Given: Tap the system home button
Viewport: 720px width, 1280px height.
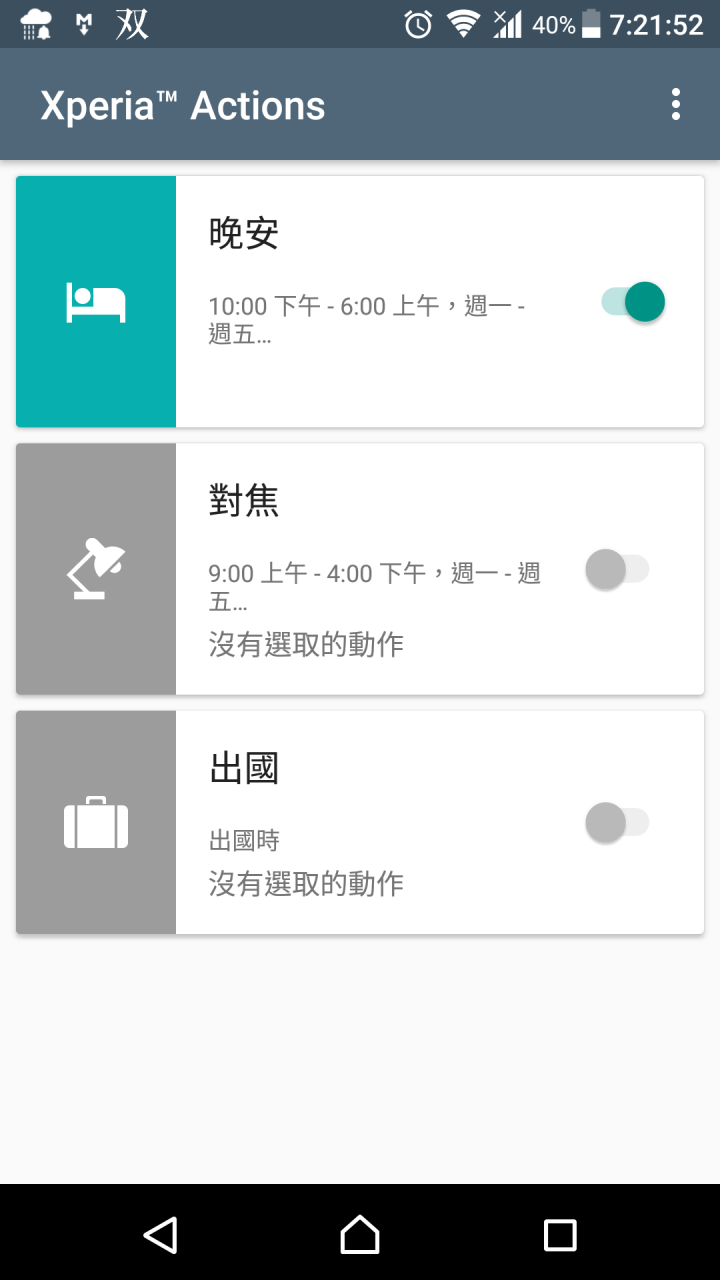Looking at the screenshot, I should (x=360, y=1235).
